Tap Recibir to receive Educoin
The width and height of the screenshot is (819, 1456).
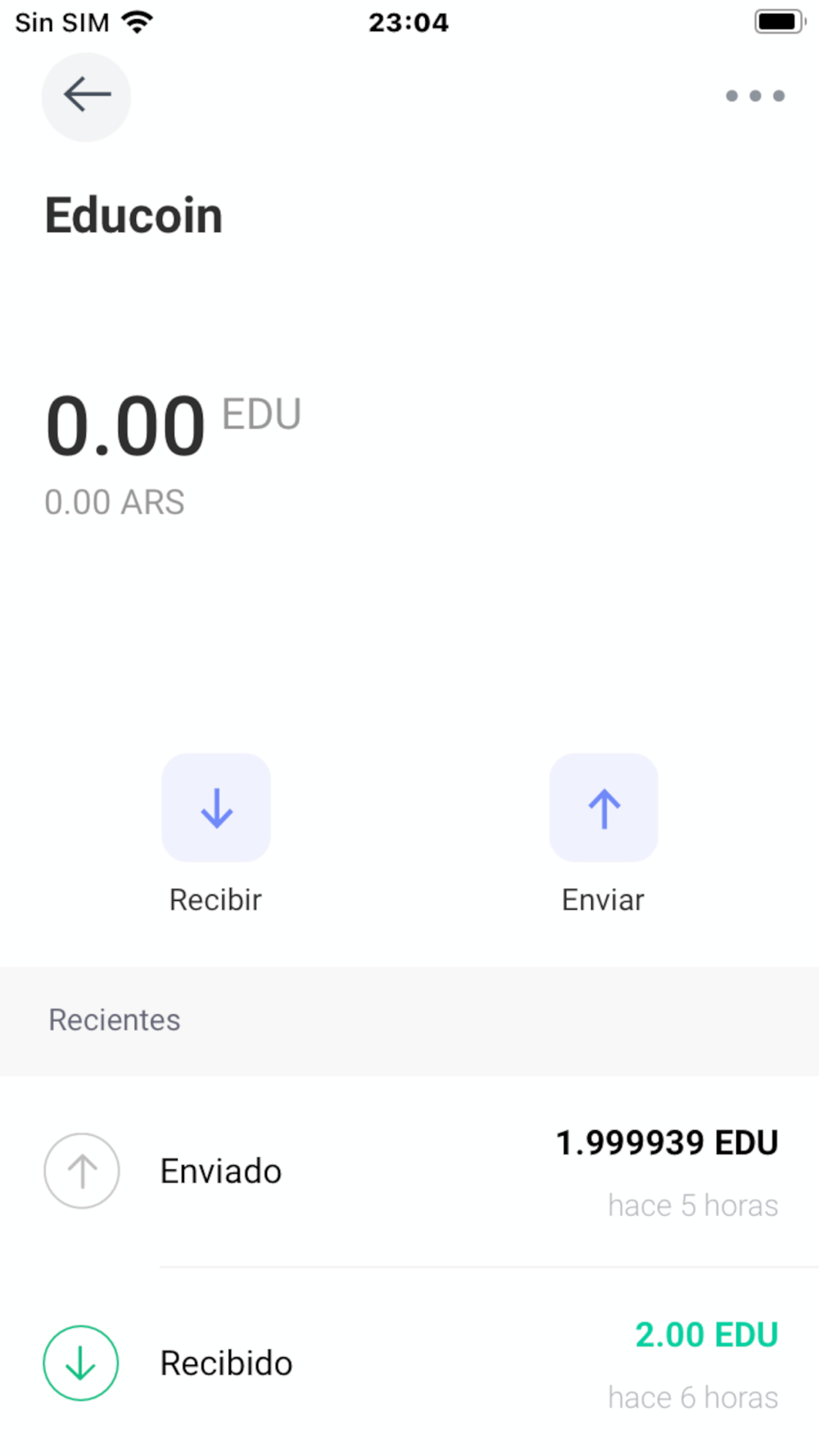pyautogui.click(x=216, y=808)
